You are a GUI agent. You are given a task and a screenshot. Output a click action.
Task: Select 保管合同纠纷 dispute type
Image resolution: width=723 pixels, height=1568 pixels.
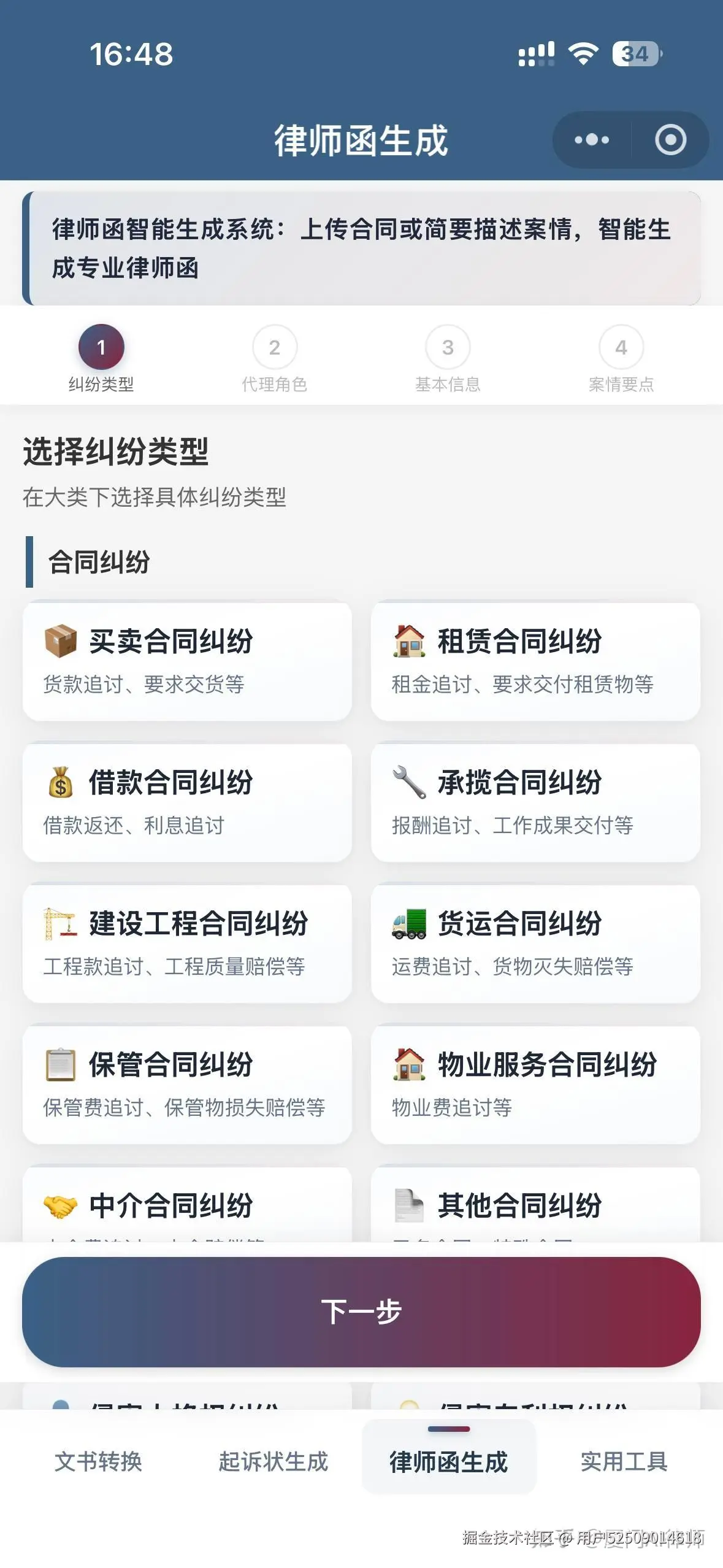(187, 1084)
